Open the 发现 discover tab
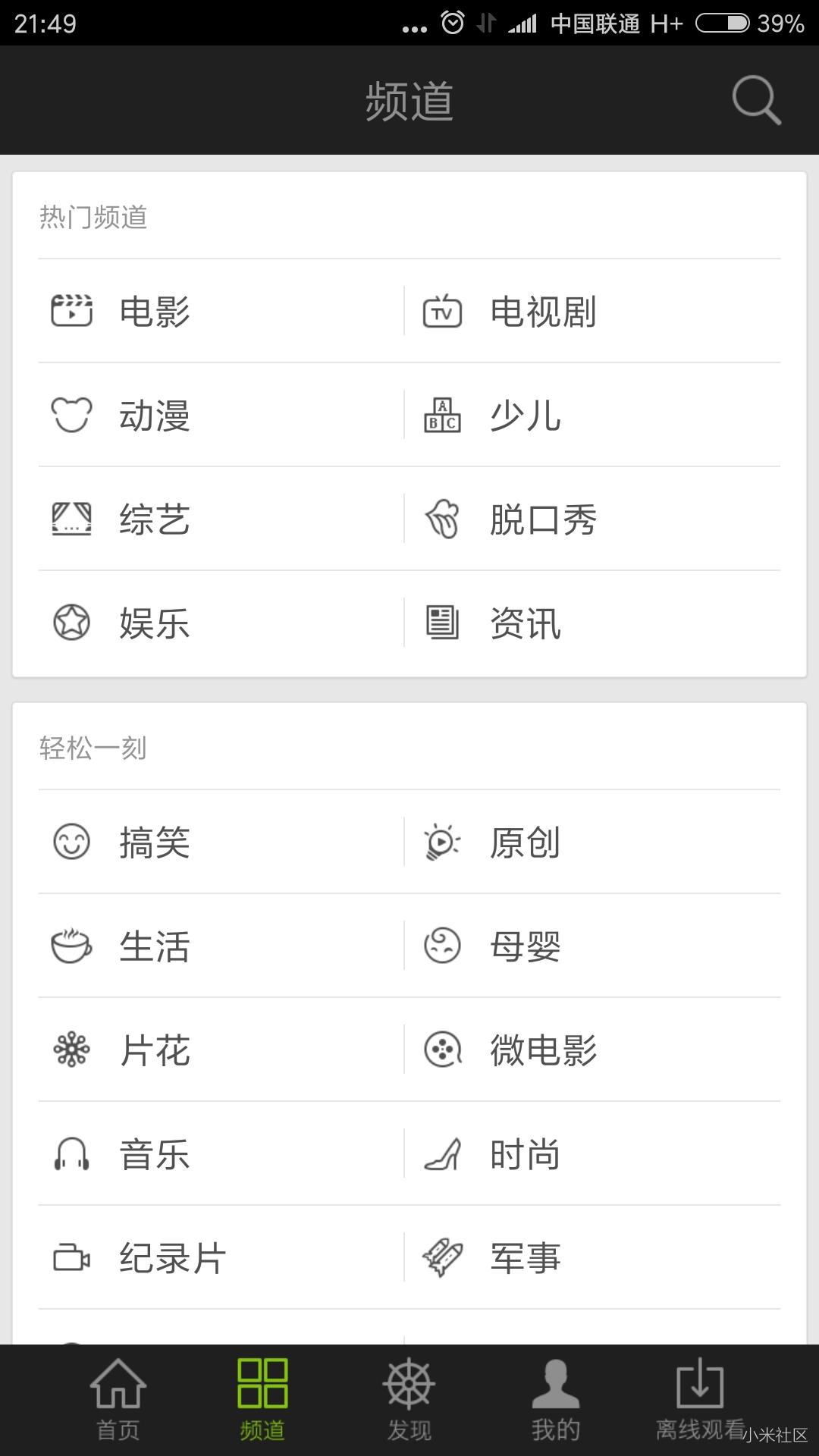Image resolution: width=819 pixels, height=1456 pixels. (409, 1403)
